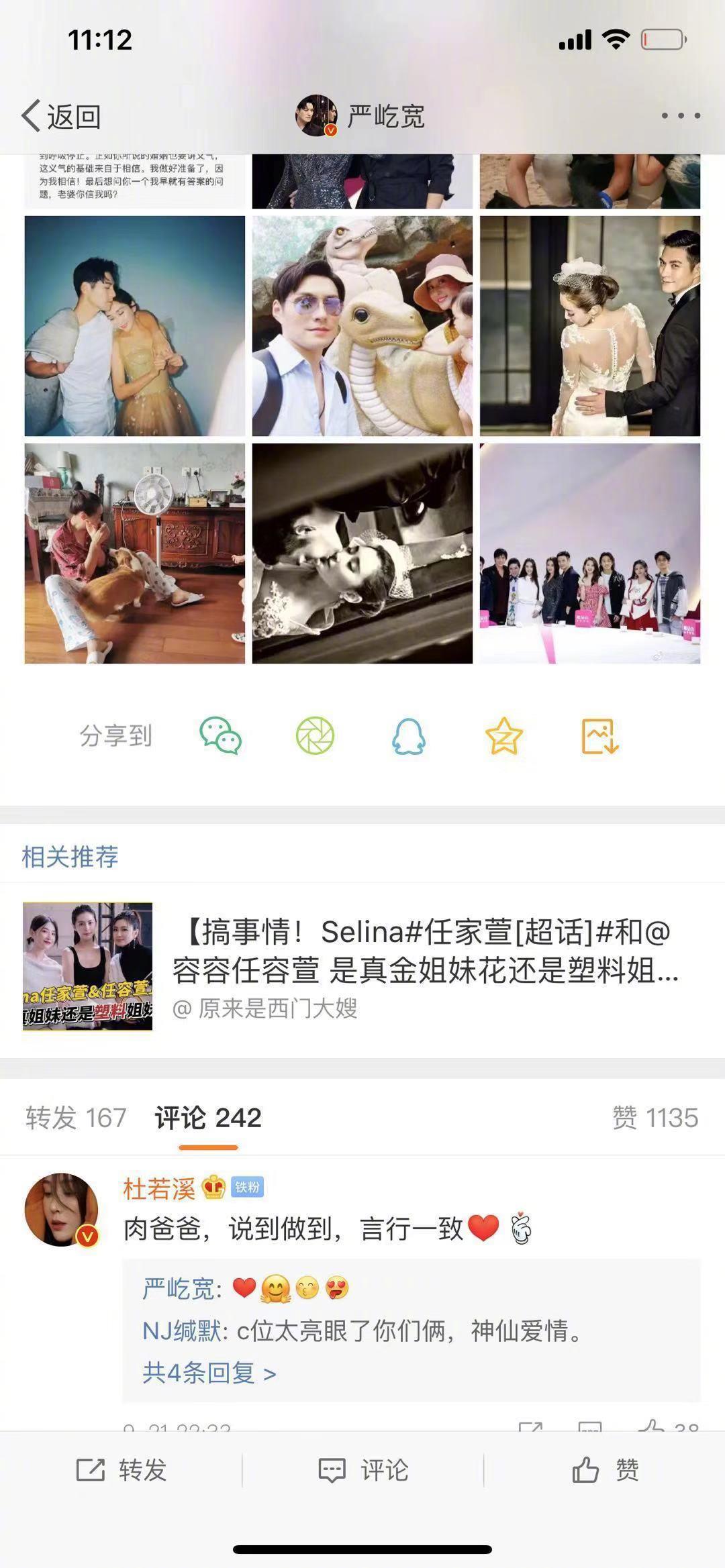Go back using the 返回 button
Image resolution: width=725 pixels, height=1568 pixels.
[x=62, y=117]
